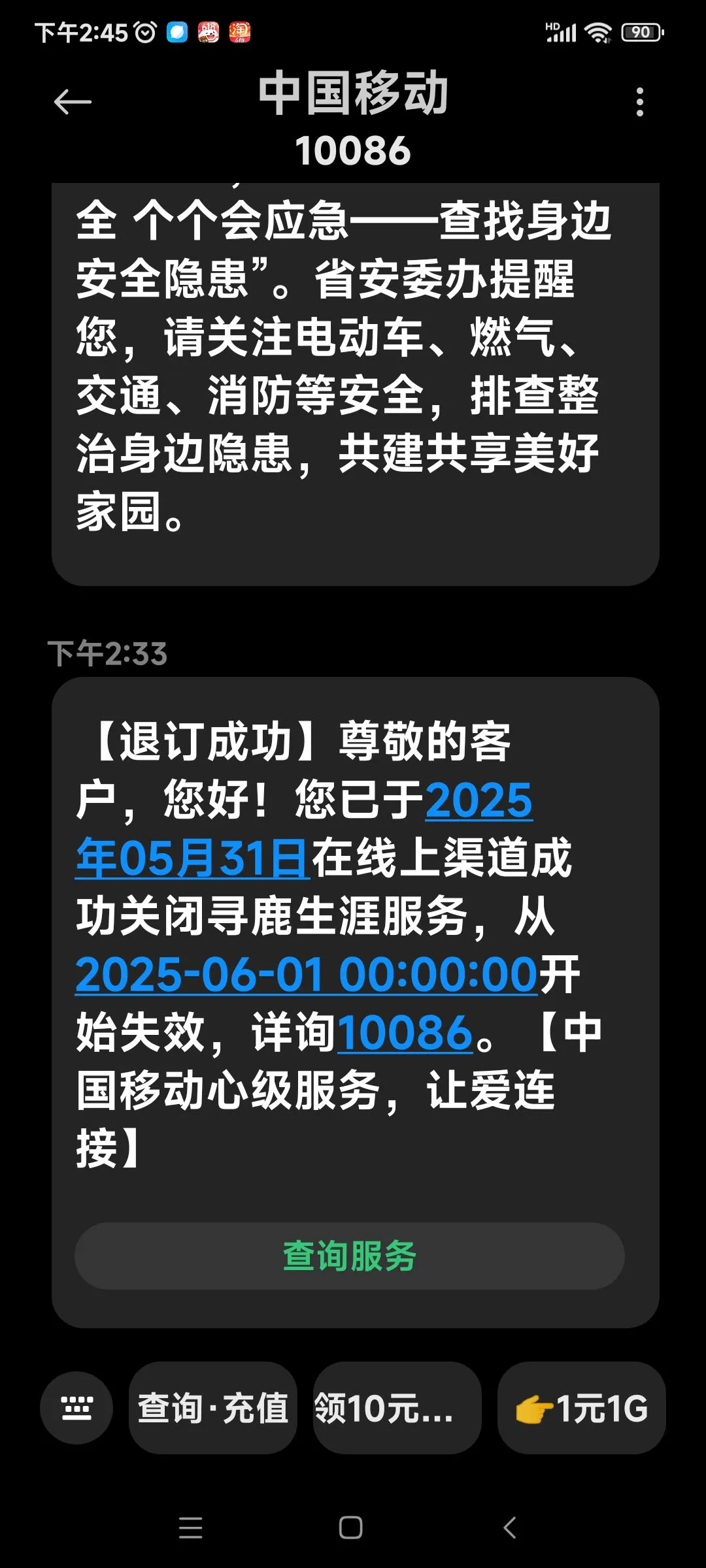Open system recent apps
This screenshot has height=1568, width=706.
coord(190,1528)
